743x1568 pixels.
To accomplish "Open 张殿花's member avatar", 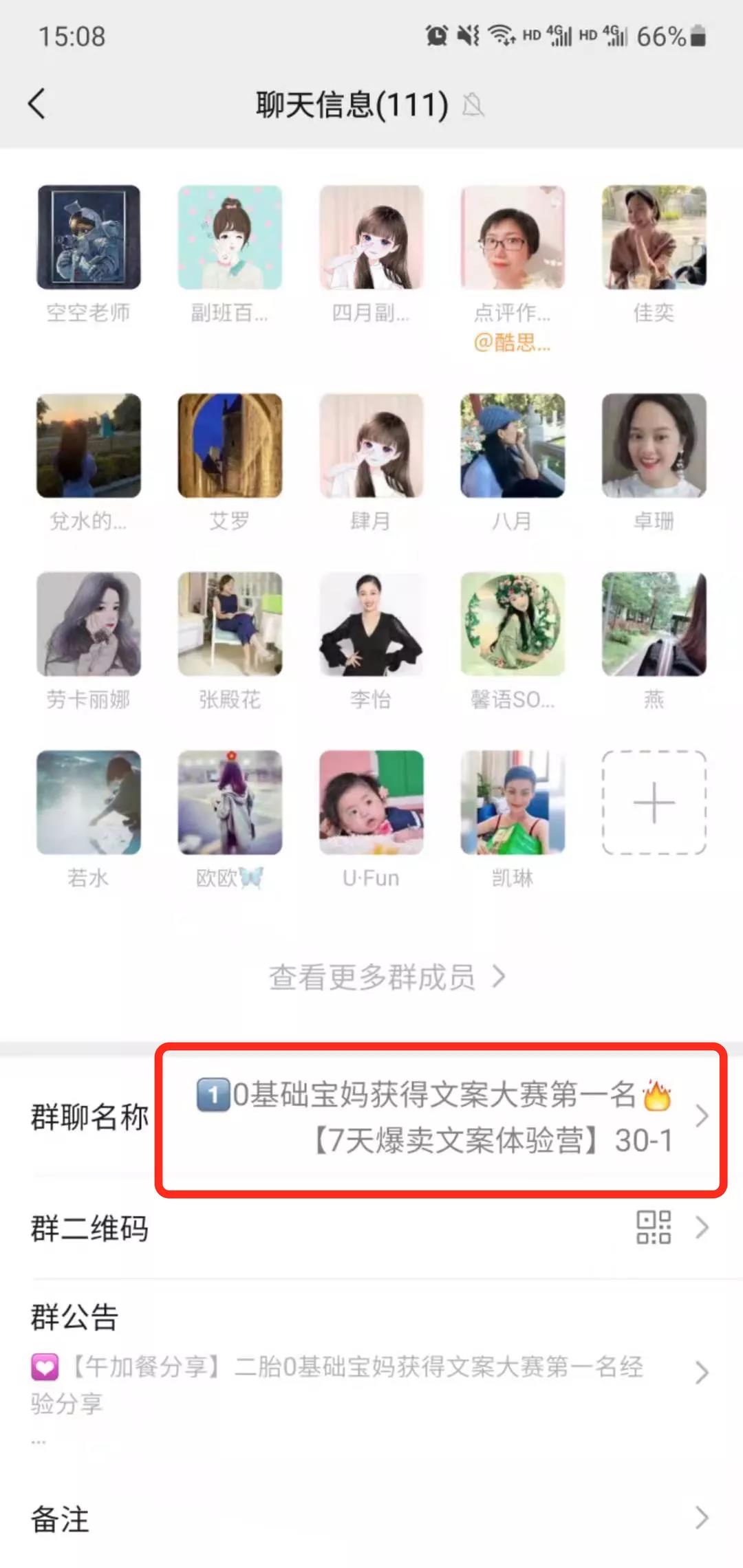I will [x=230, y=624].
